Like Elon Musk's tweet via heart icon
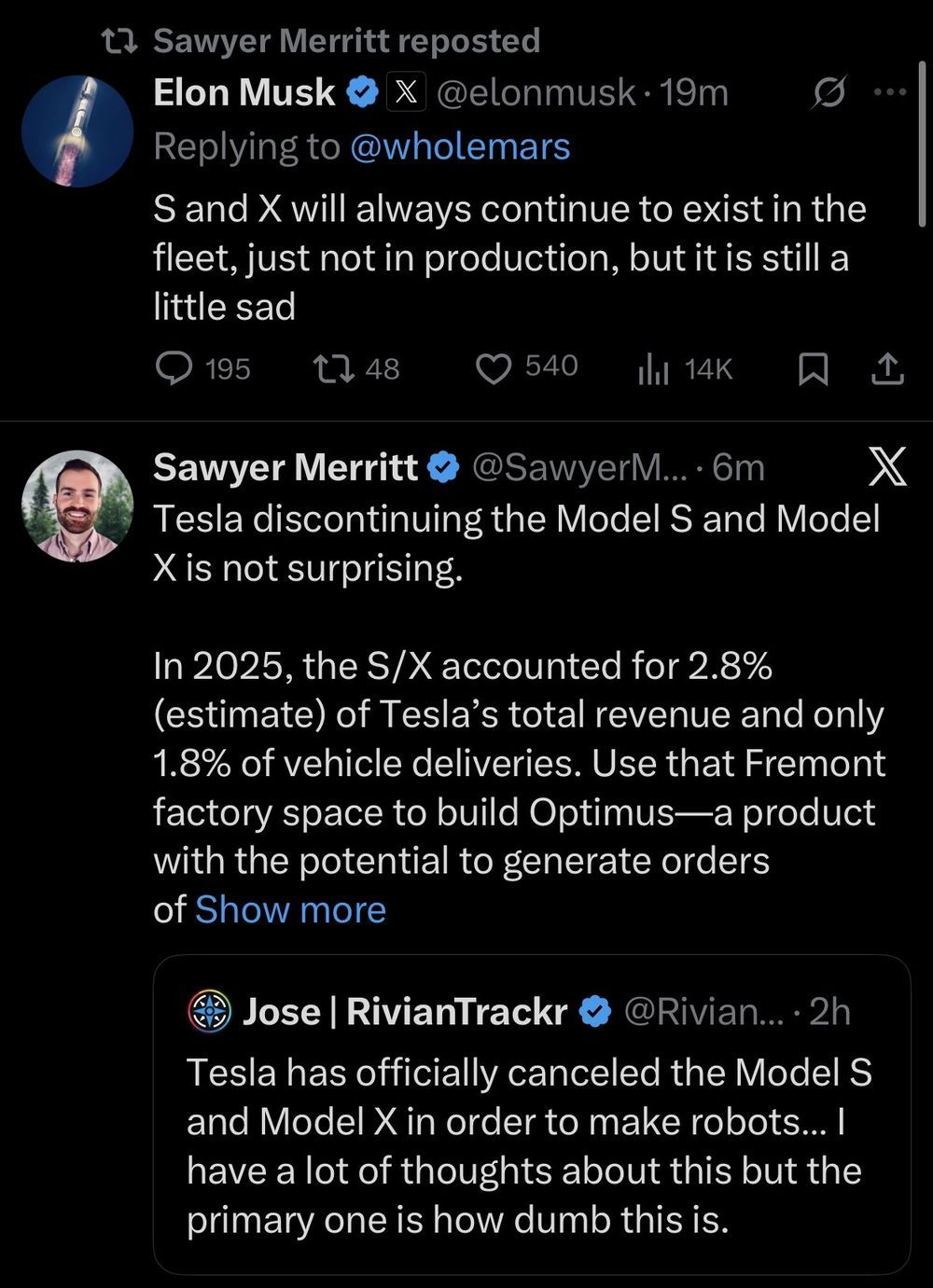This screenshot has width=933, height=1288. point(494,367)
